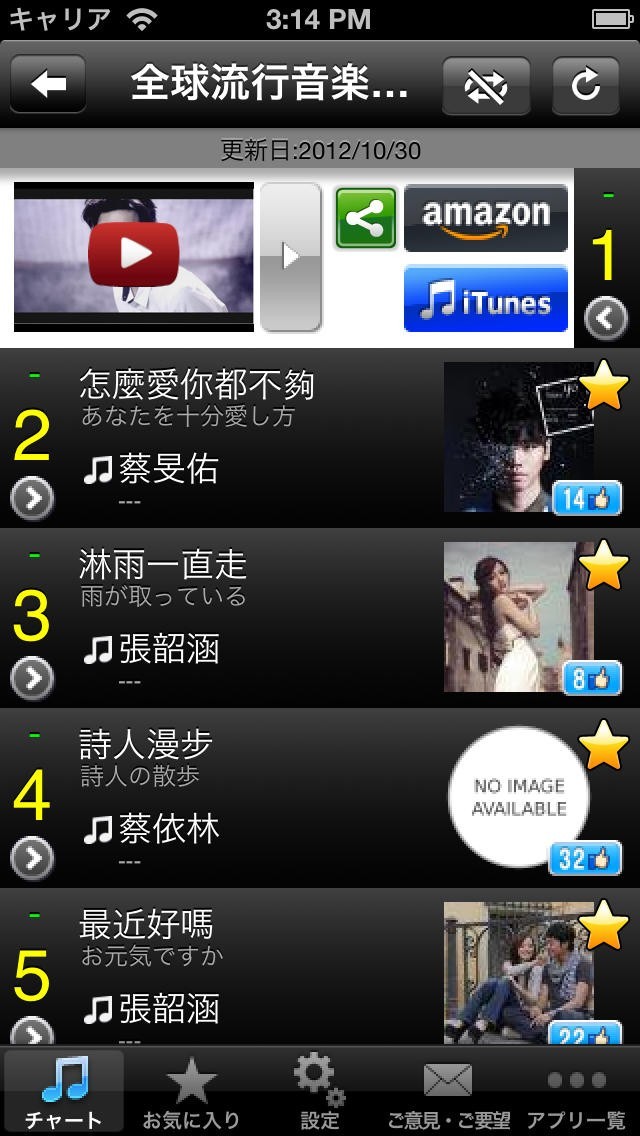Tap the green share icon
The image size is (640, 1136).
tap(365, 217)
